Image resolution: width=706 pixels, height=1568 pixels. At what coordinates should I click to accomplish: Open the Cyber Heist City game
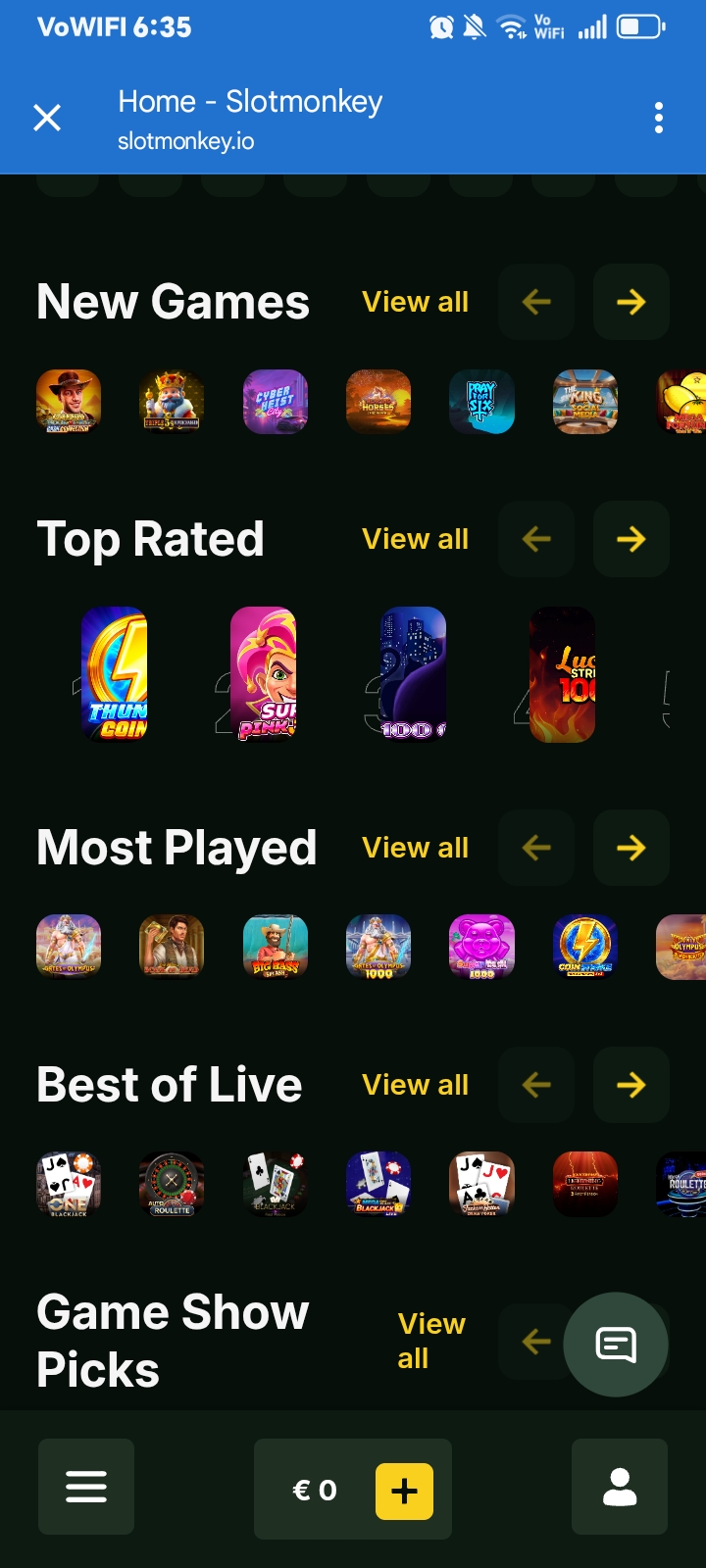point(276,402)
